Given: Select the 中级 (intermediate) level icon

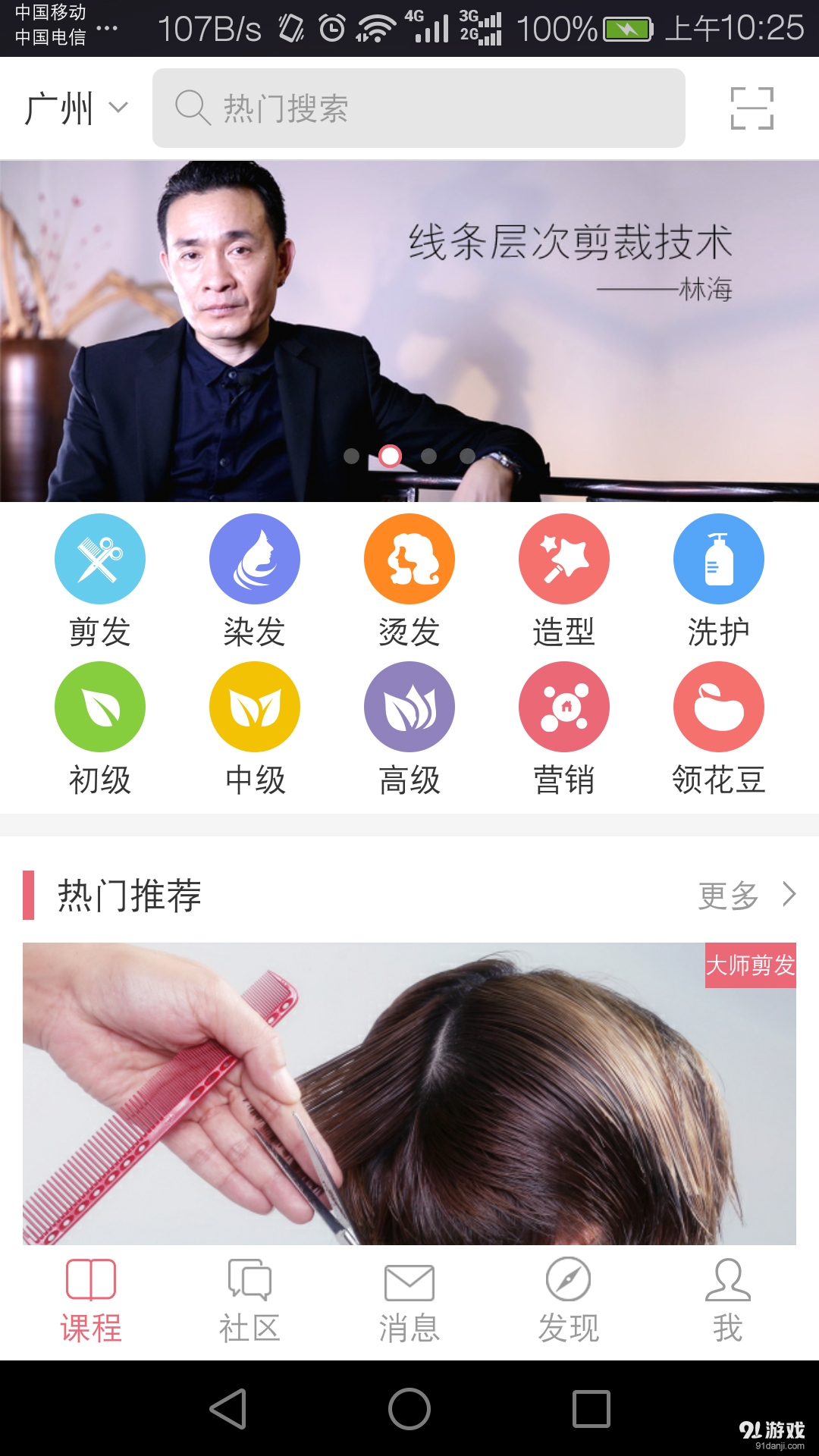Looking at the screenshot, I should (x=254, y=706).
